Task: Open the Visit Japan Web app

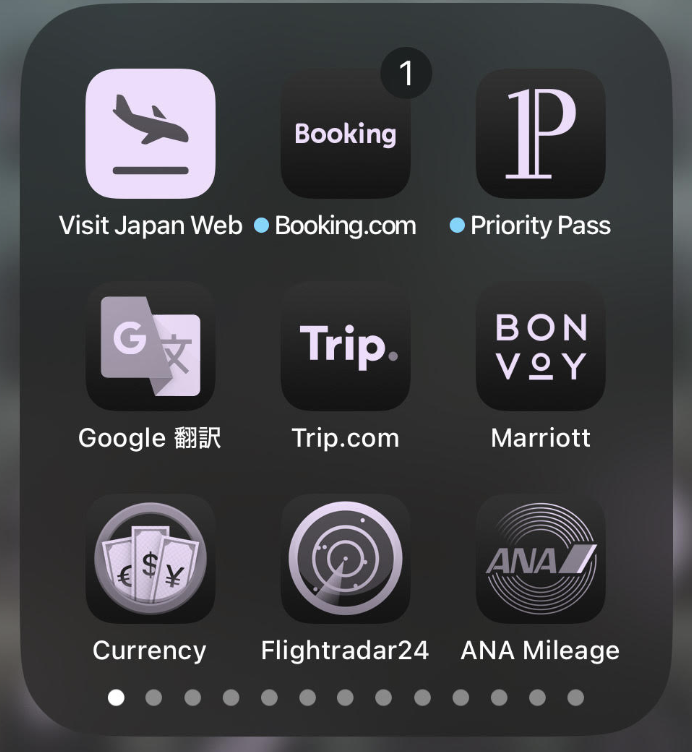Action: point(150,134)
